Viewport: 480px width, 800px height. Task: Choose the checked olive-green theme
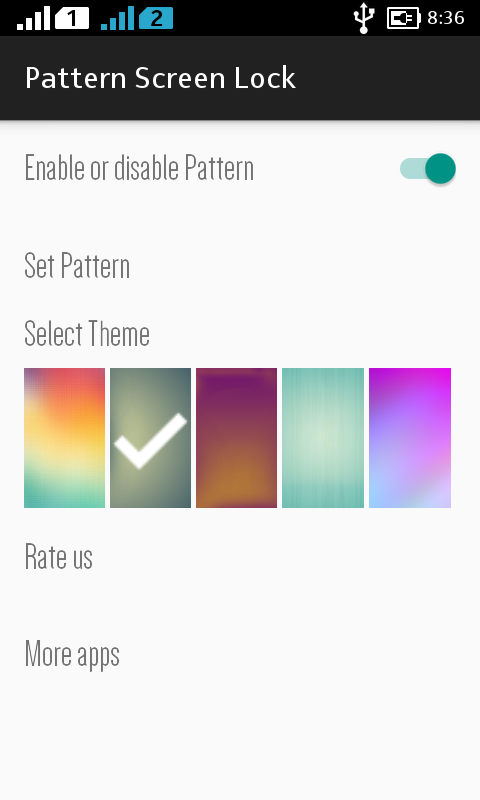(150, 438)
